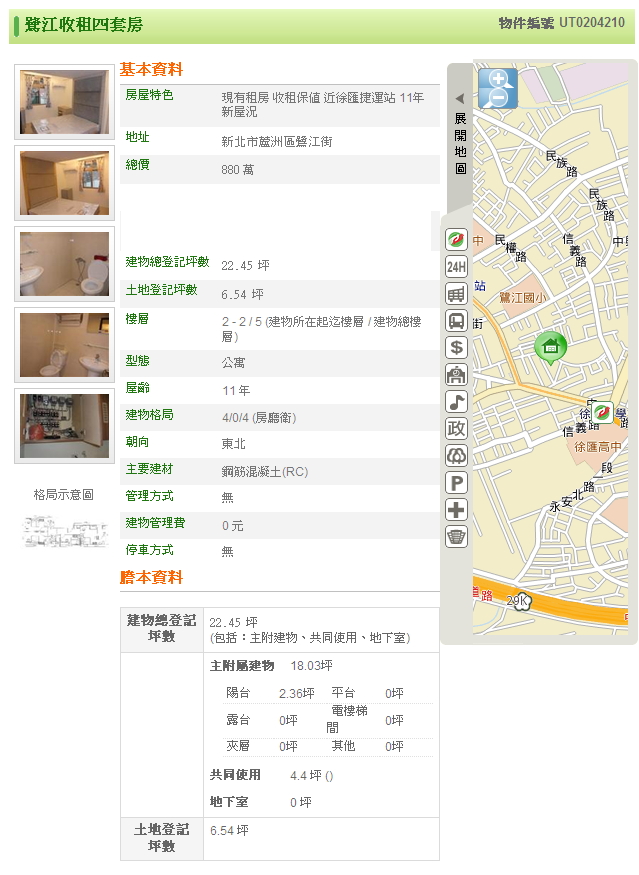This screenshot has width=639, height=875.
Task: Tap the music note map filter
Action: 456,402
